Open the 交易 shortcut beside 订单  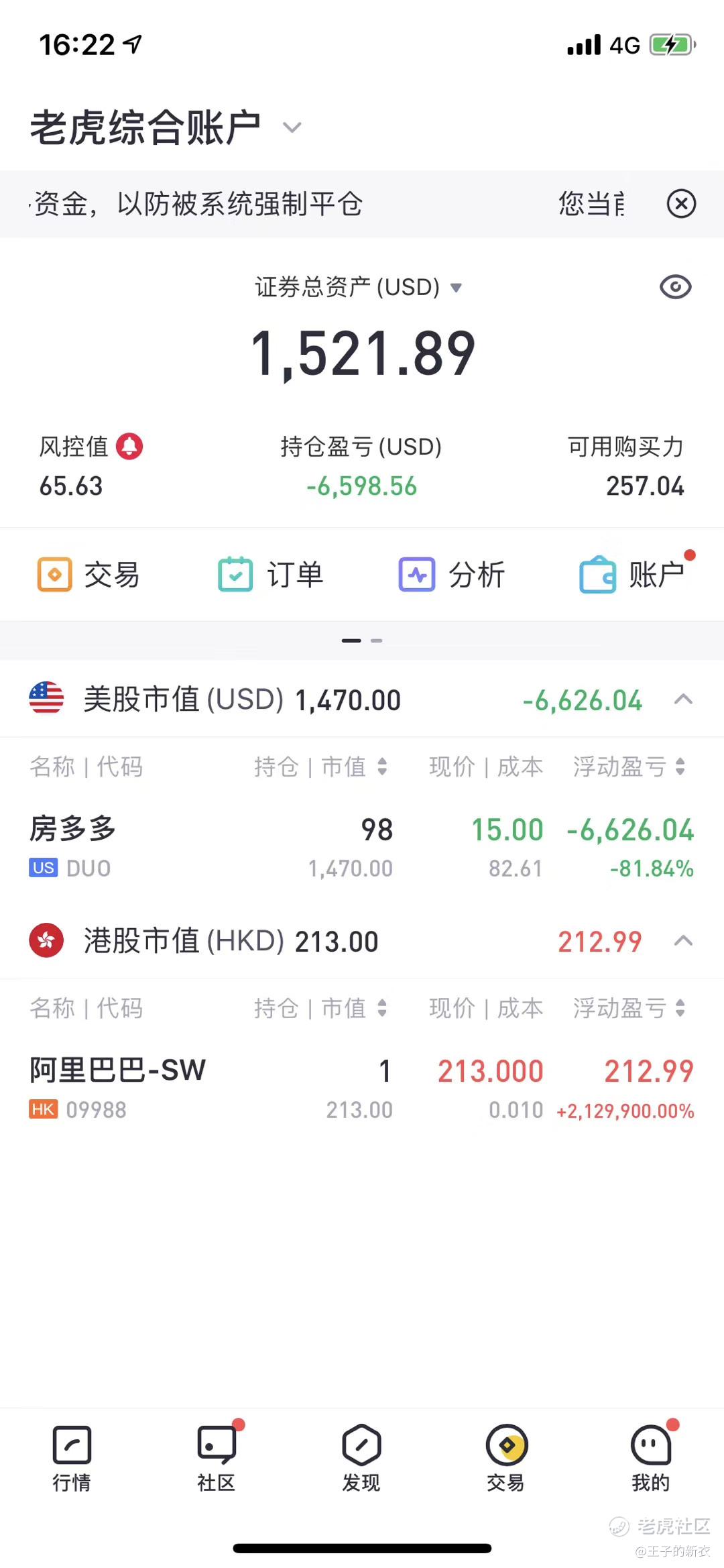[88, 575]
